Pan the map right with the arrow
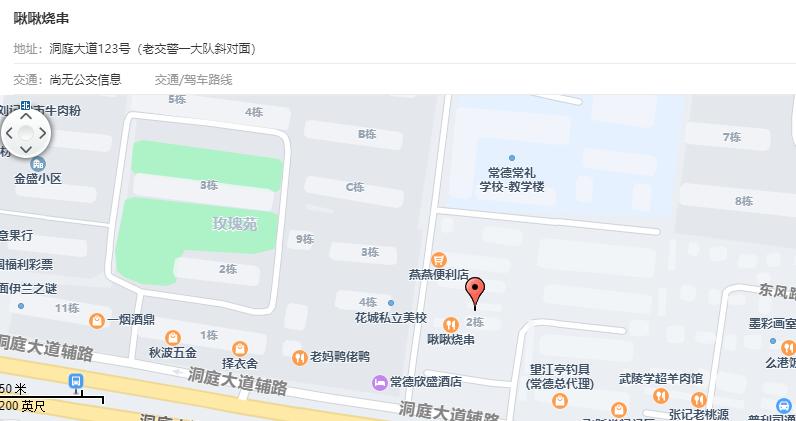 pyautogui.click(x=41, y=130)
